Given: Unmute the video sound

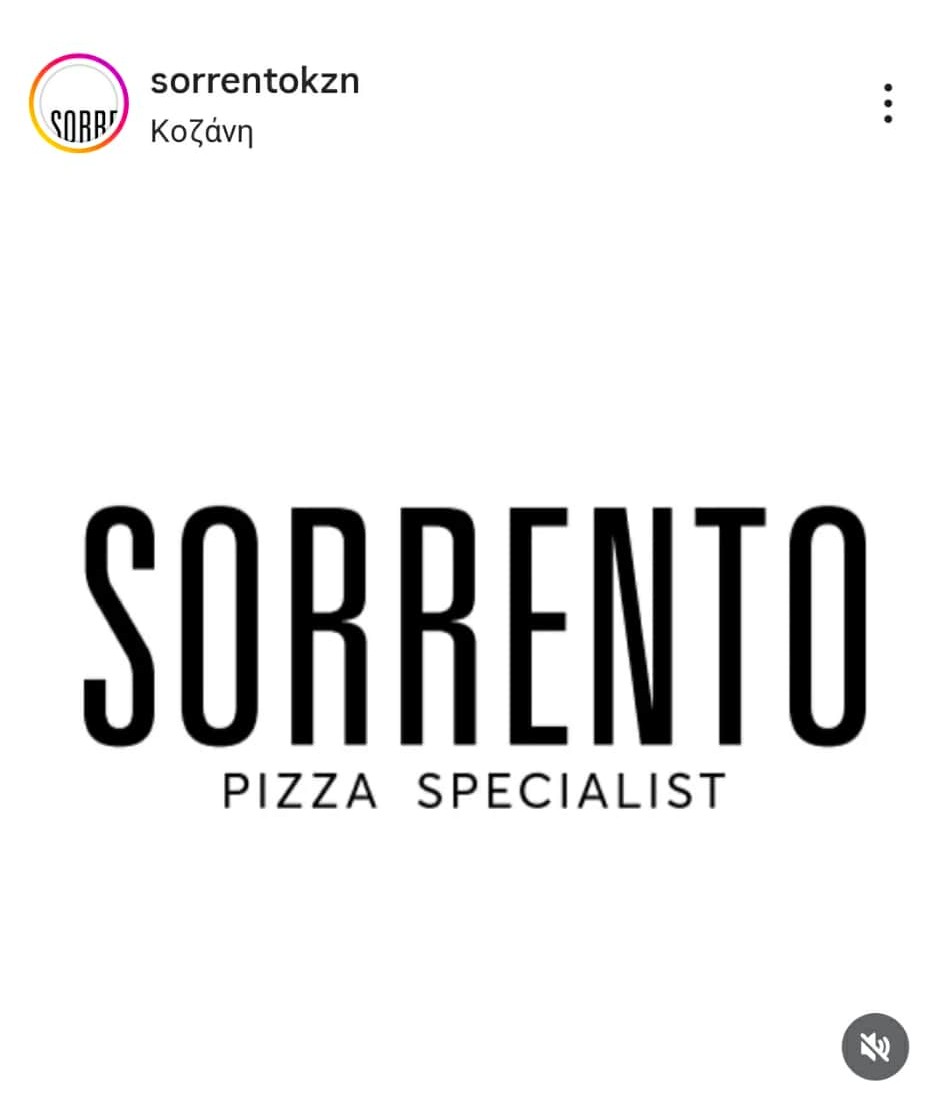Looking at the screenshot, I should coord(874,1047).
